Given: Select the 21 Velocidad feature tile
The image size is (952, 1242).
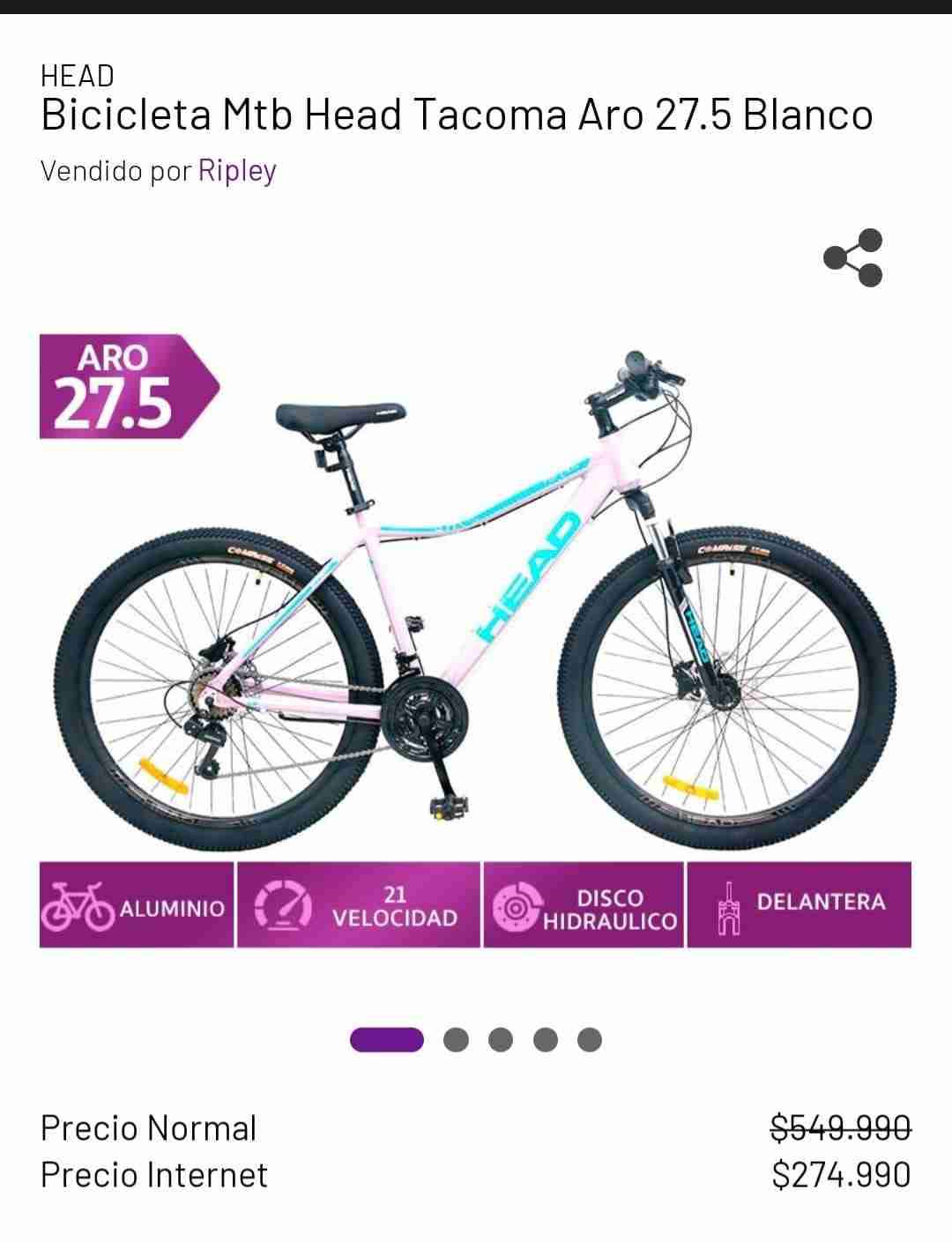Looking at the screenshot, I should [x=358, y=907].
